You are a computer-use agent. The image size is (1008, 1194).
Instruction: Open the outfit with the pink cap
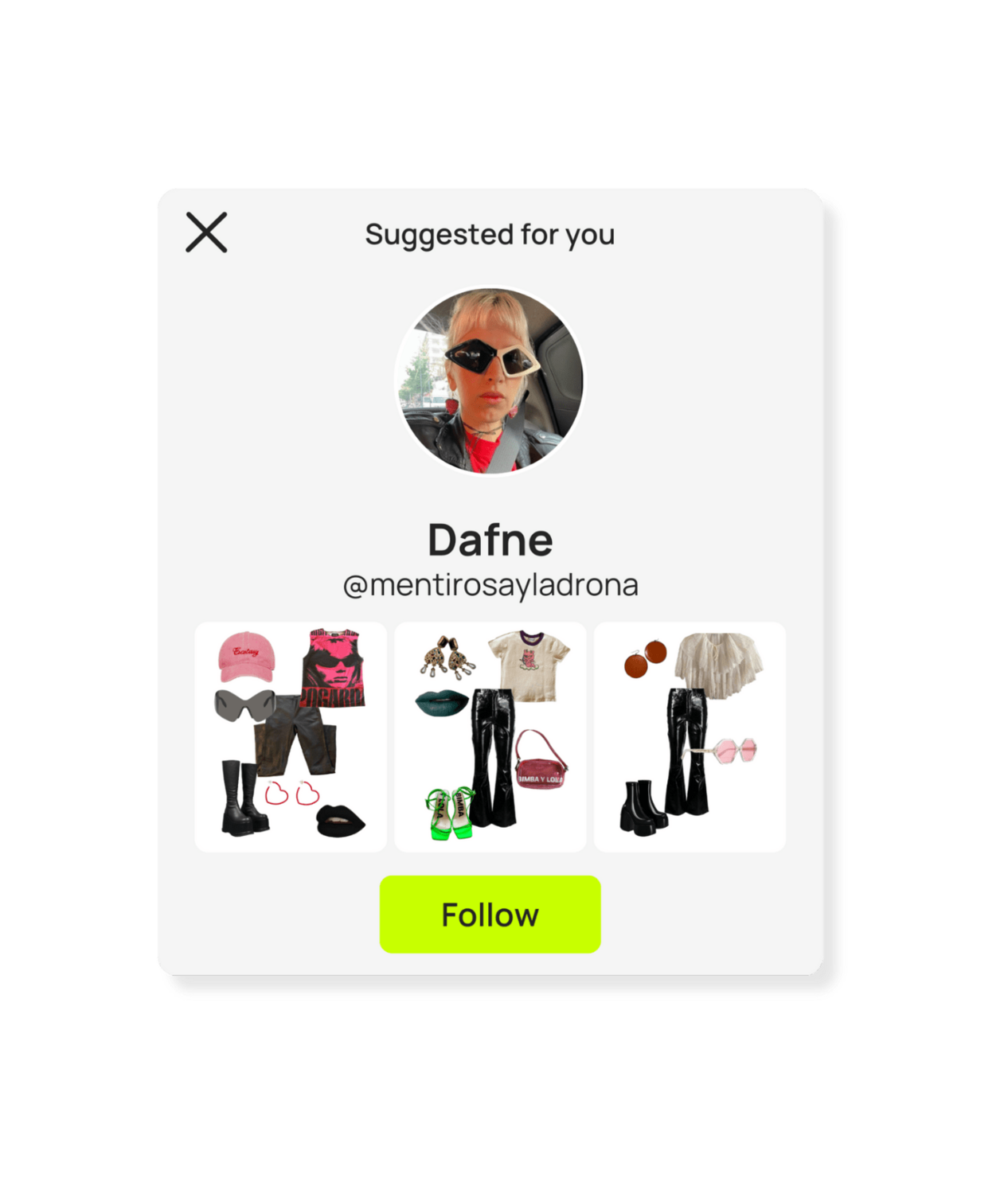[291, 737]
